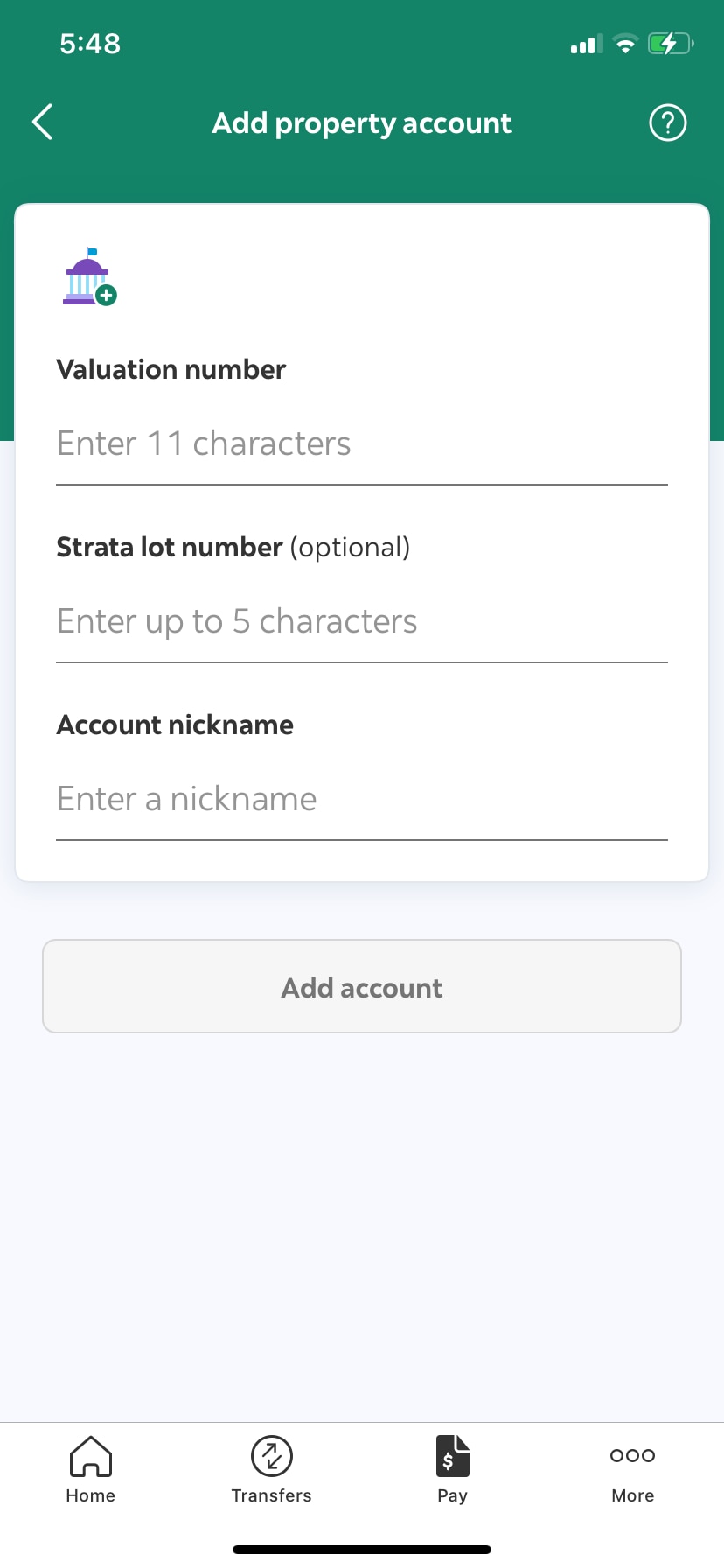724x1568 pixels.
Task: Tap the Account nickname field
Action: pos(362,800)
